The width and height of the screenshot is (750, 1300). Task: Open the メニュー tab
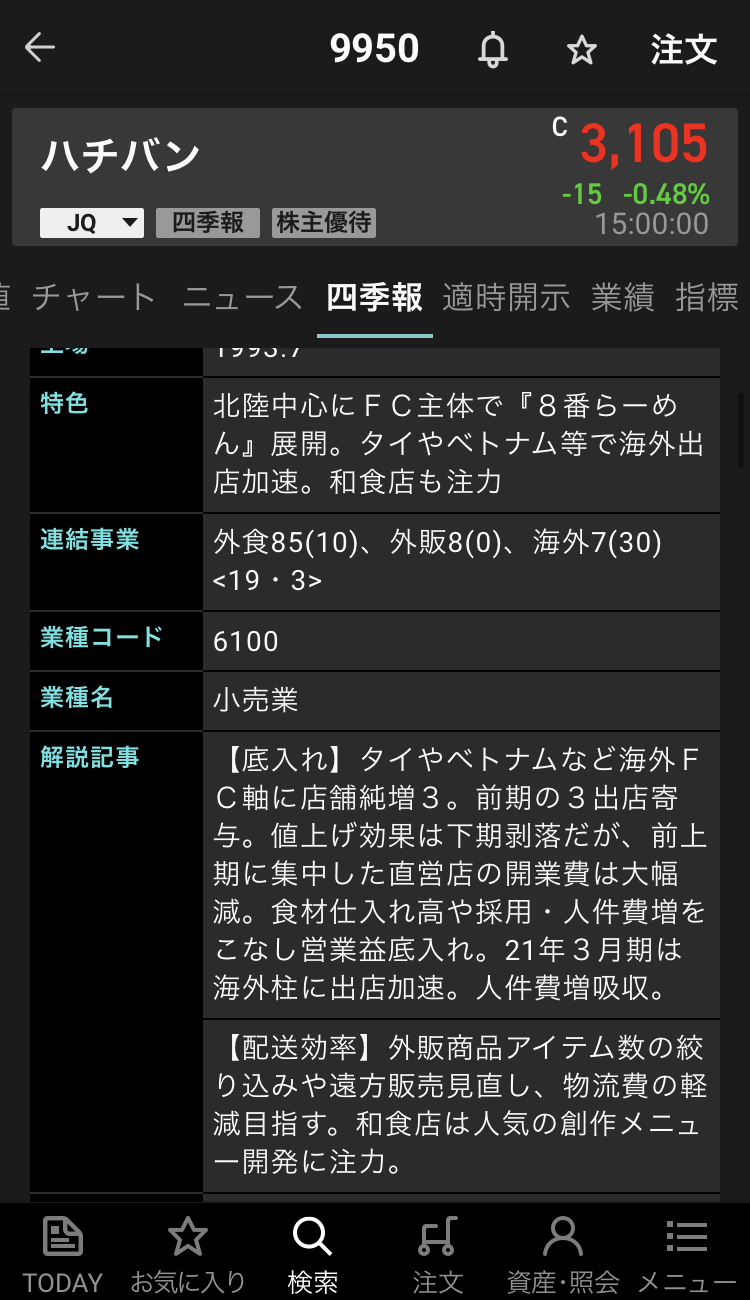coord(687,1254)
